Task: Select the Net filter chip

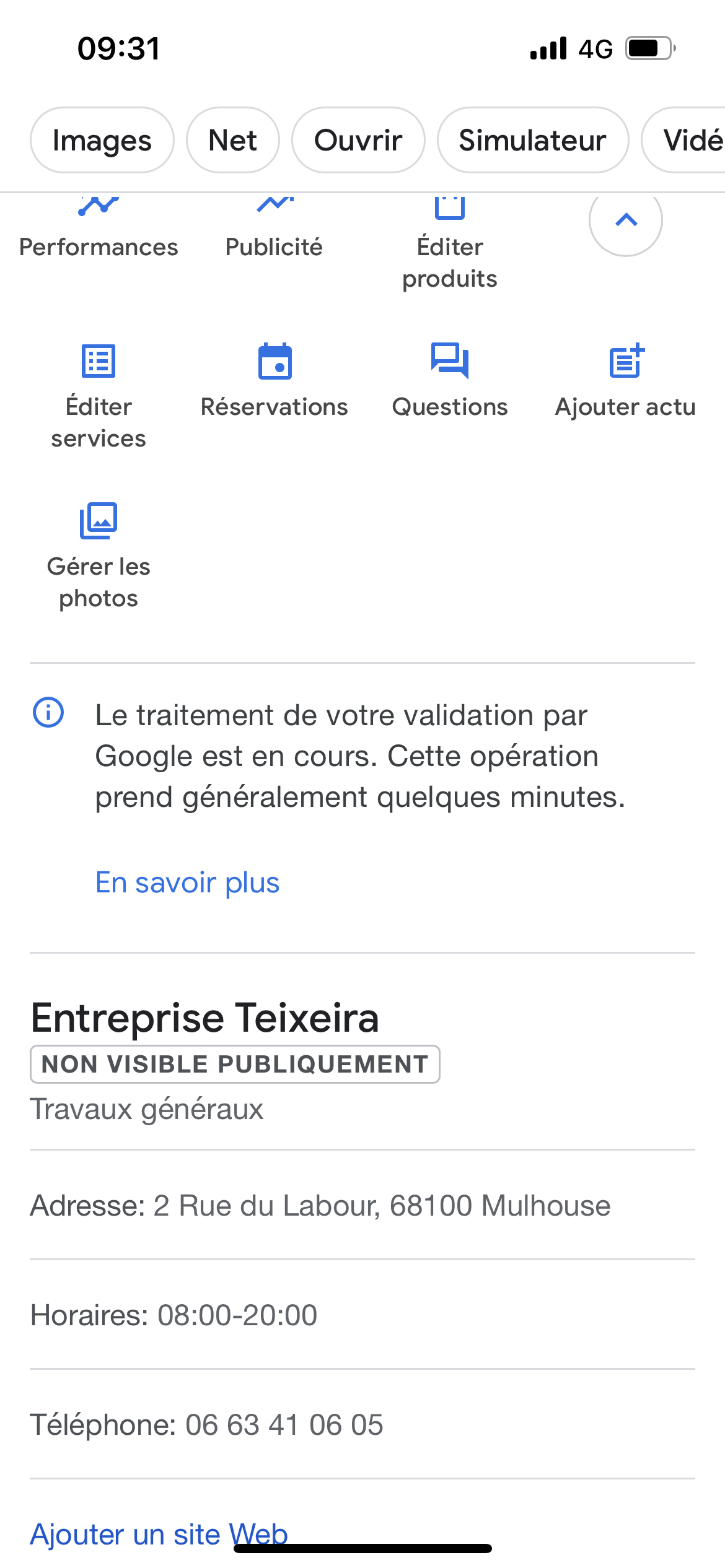Action: pyautogui.click(x=232, y=141)
